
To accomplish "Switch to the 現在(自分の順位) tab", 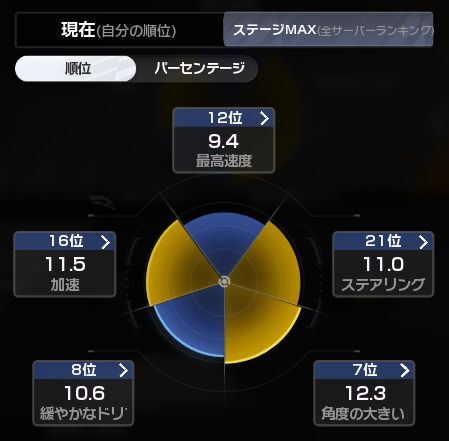I will tap(119, 30).
